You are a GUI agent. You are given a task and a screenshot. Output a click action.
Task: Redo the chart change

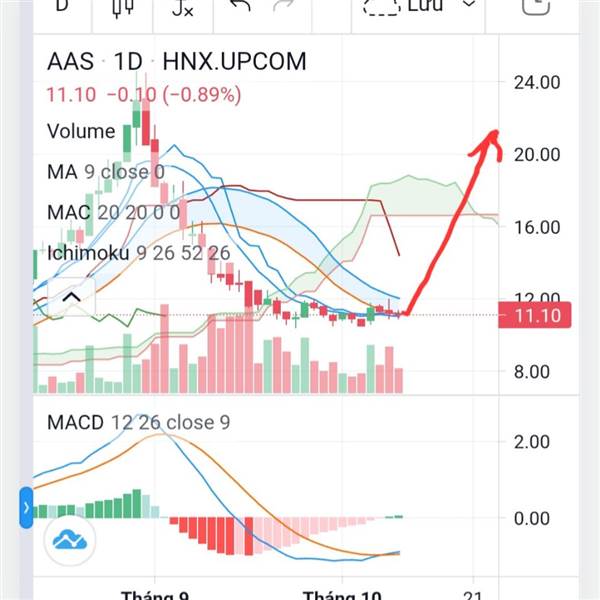pyautogui.click(x=284, y=6)
